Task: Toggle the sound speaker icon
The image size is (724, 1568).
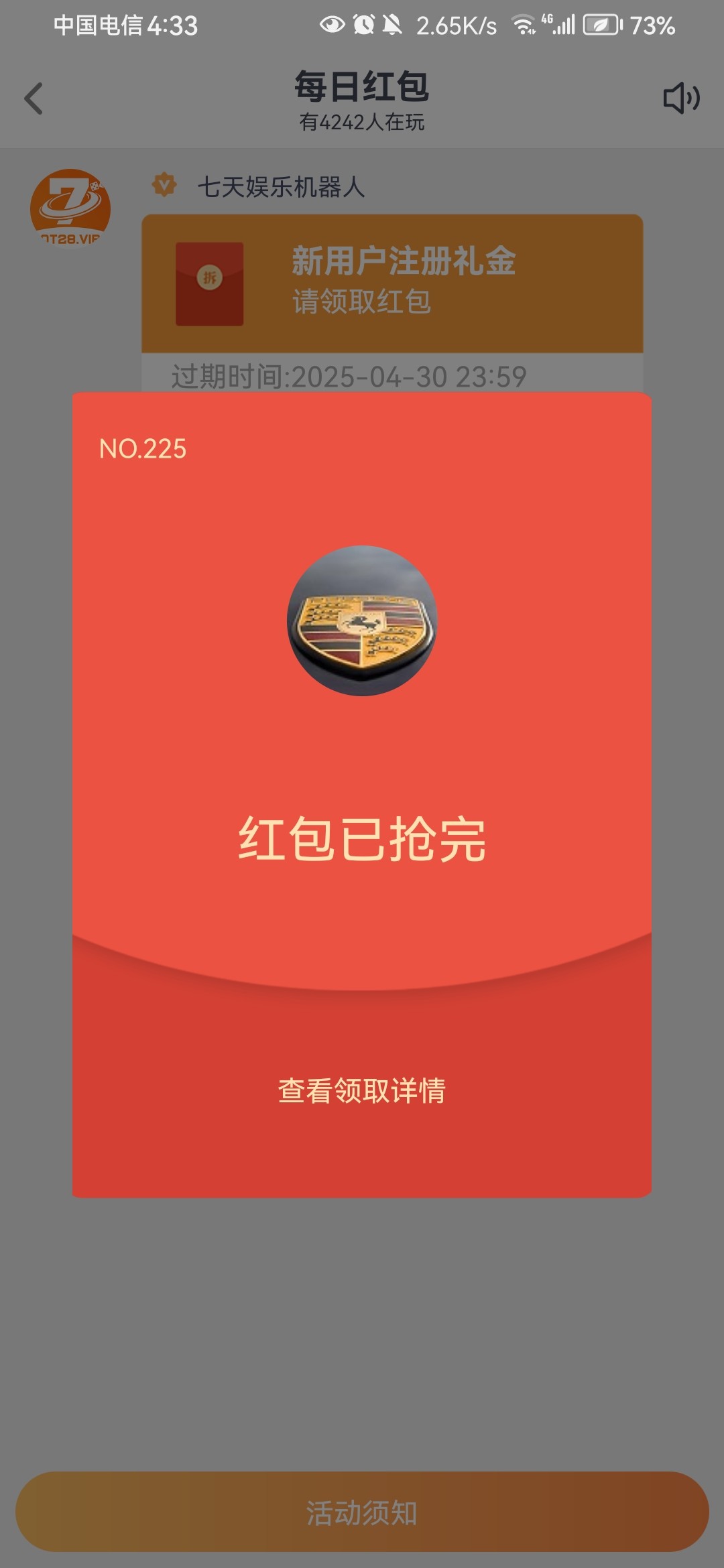Action: tap(682, 99)
